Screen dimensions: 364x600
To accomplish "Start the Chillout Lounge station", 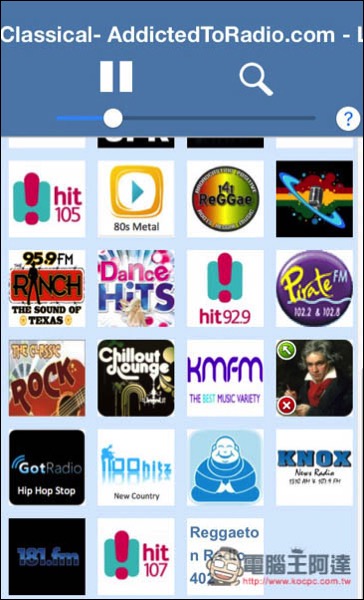I will click(x=136, y=378).
